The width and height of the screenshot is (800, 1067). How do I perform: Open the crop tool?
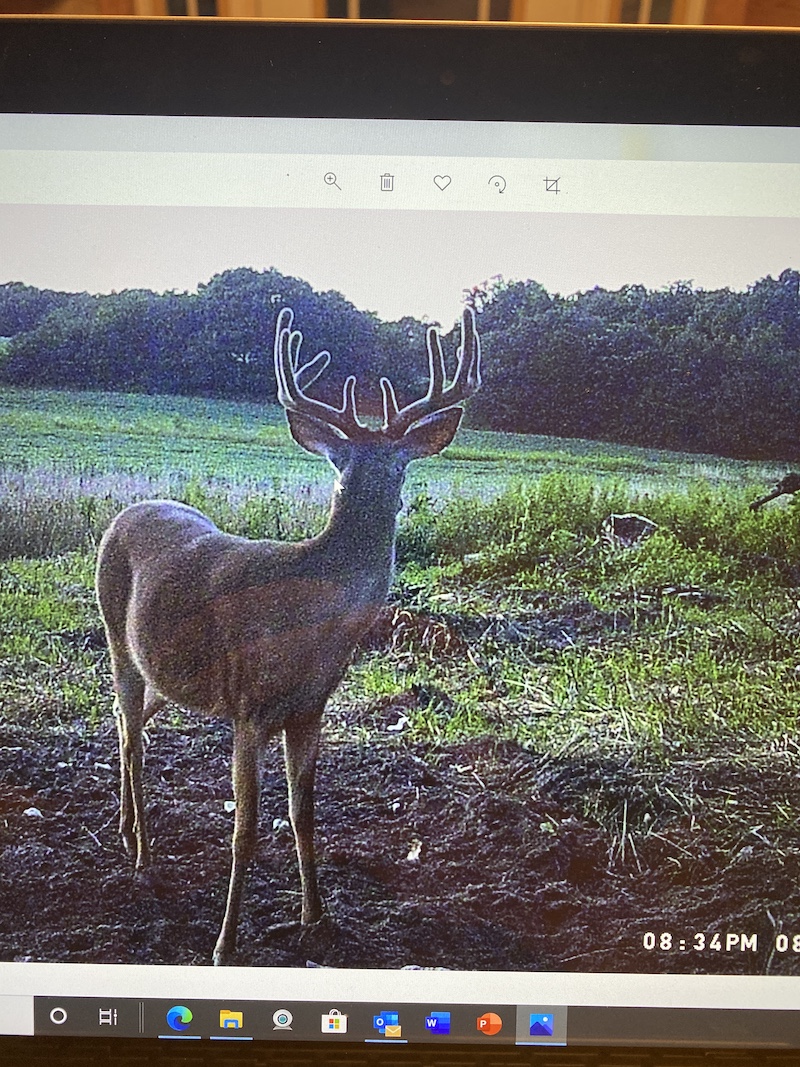[x=551, y=185]
